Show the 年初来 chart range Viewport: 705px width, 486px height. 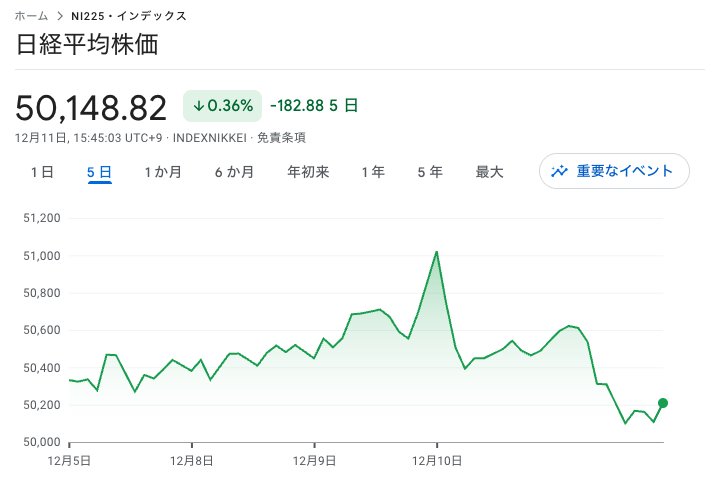coord(308,172)
